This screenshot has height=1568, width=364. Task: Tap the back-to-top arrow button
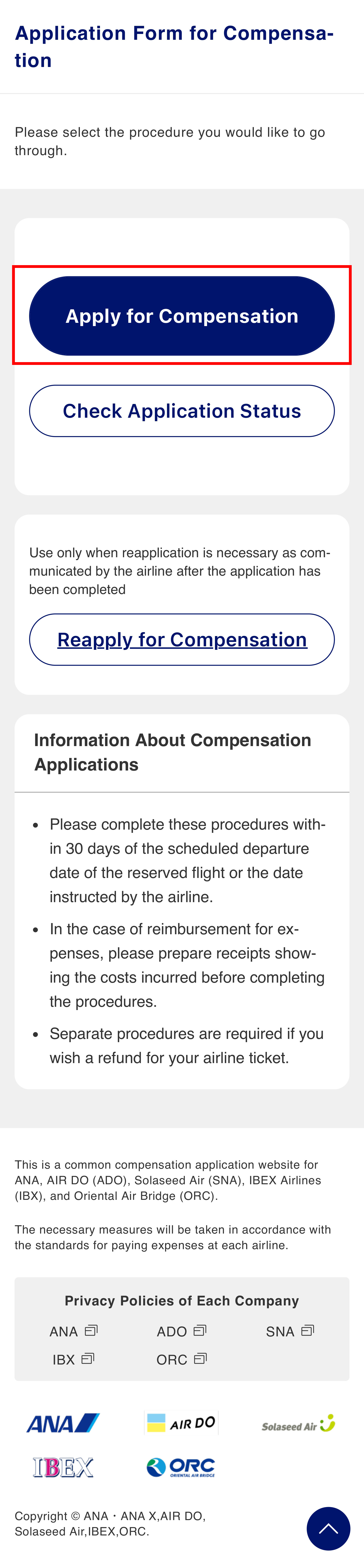(328, 1528)
